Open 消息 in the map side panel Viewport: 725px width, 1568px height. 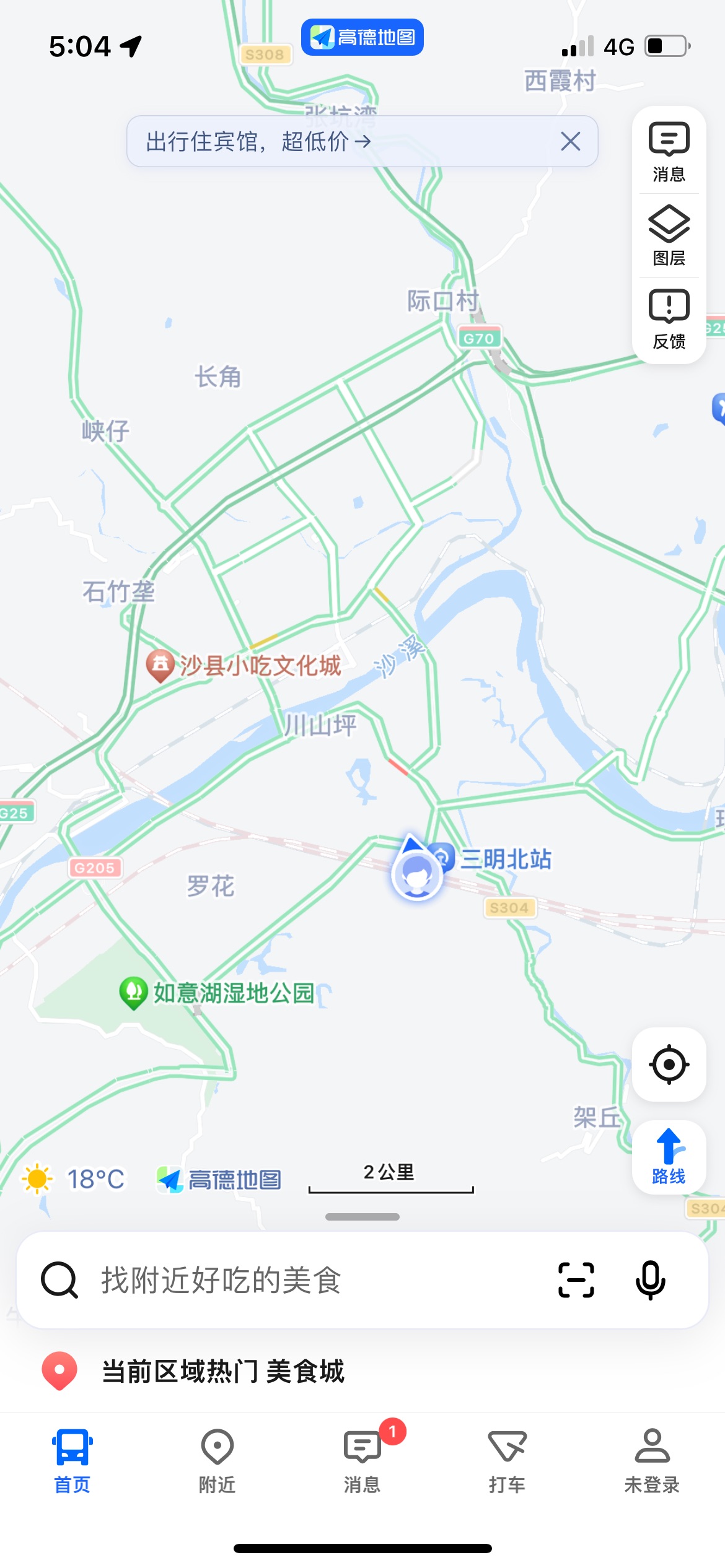(x=669, y=152)
